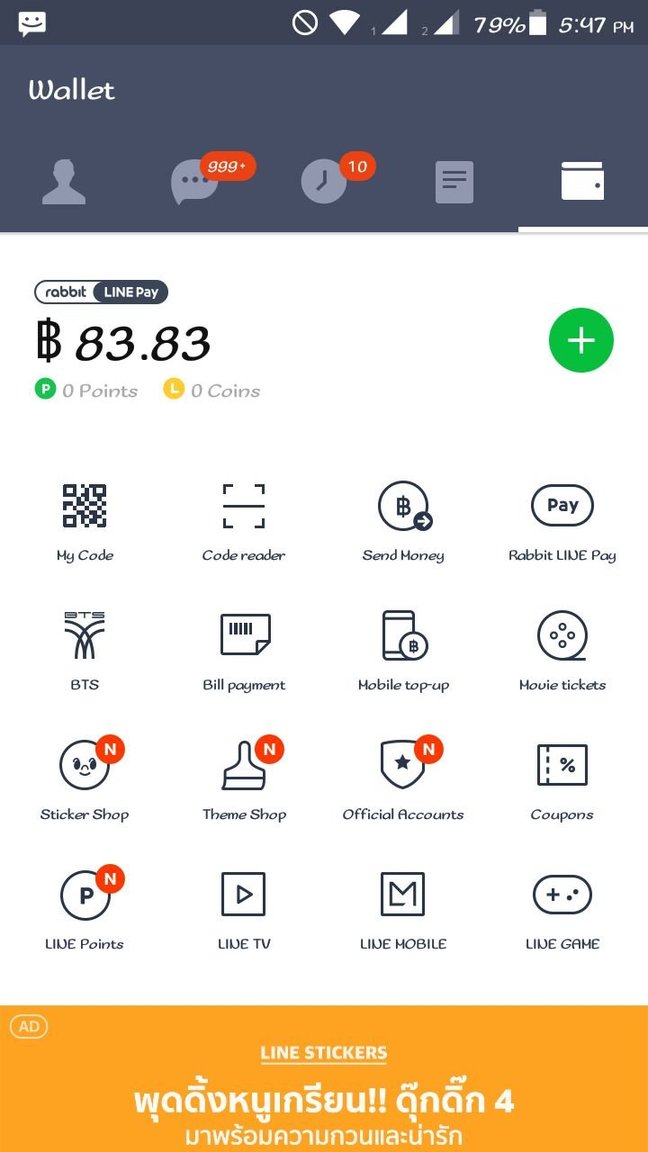The image size is (648, 1152).
Task: Top up balance with green plus button
Action: pyautogui.click(x=581, y=341)
